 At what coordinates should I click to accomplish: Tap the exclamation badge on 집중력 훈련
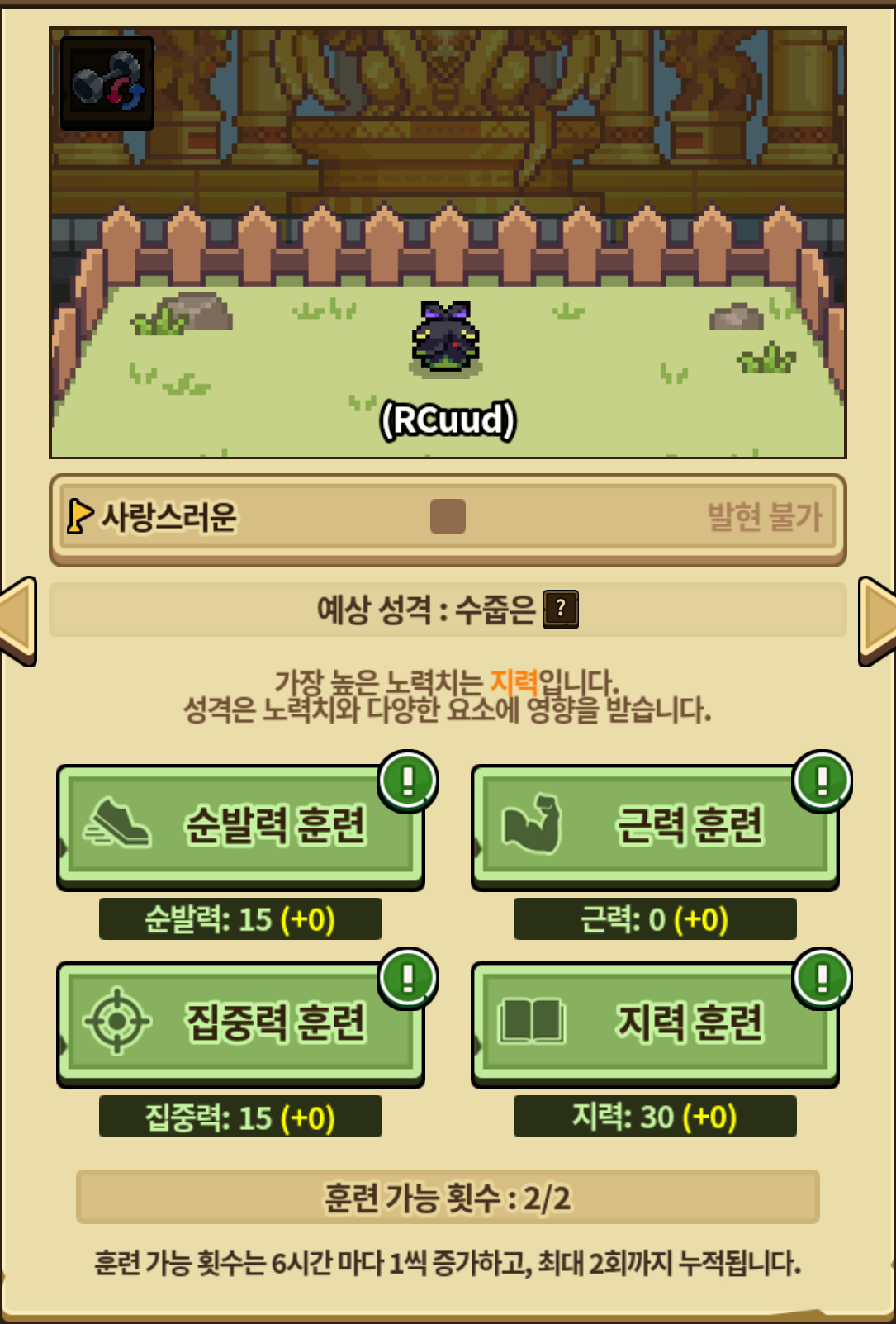point(407,978)
